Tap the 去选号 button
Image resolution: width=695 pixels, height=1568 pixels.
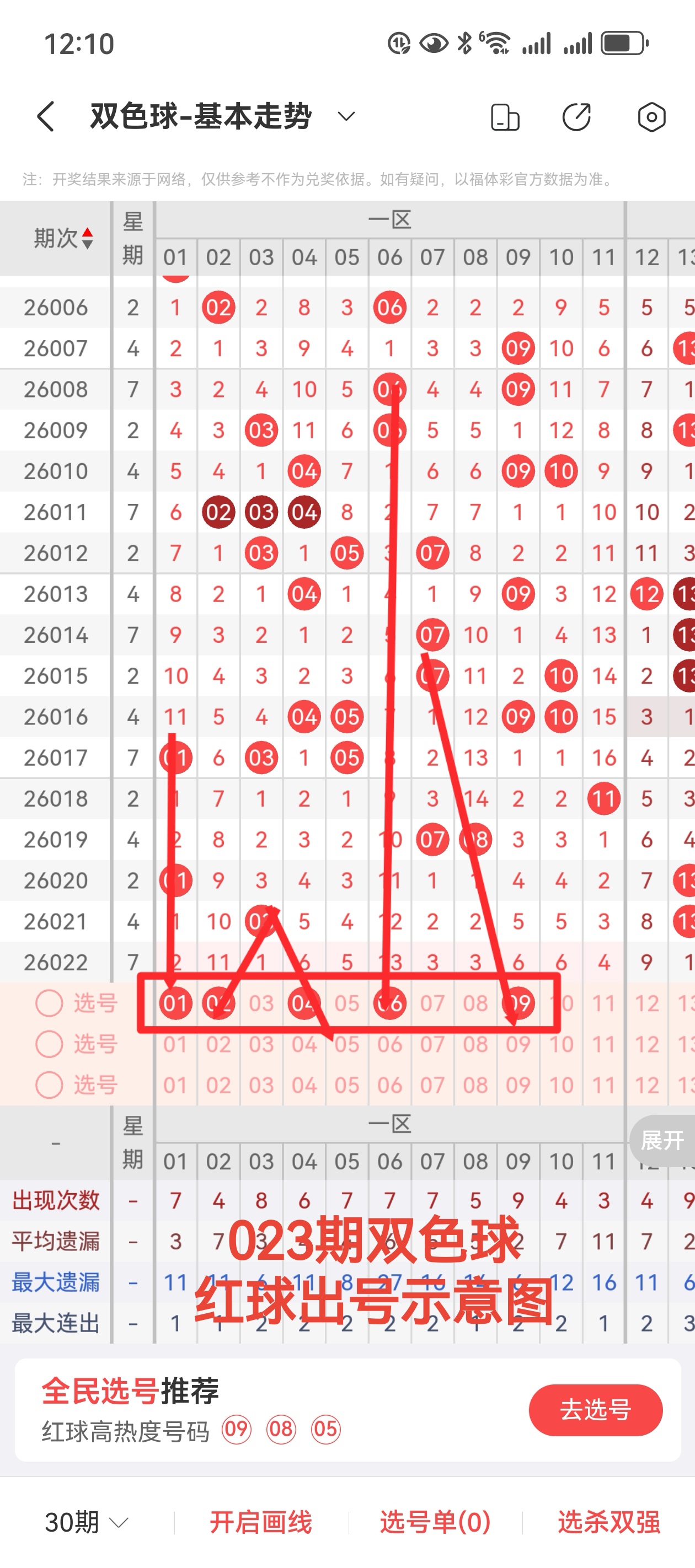pyautogui.click(x=595, y=1410)
